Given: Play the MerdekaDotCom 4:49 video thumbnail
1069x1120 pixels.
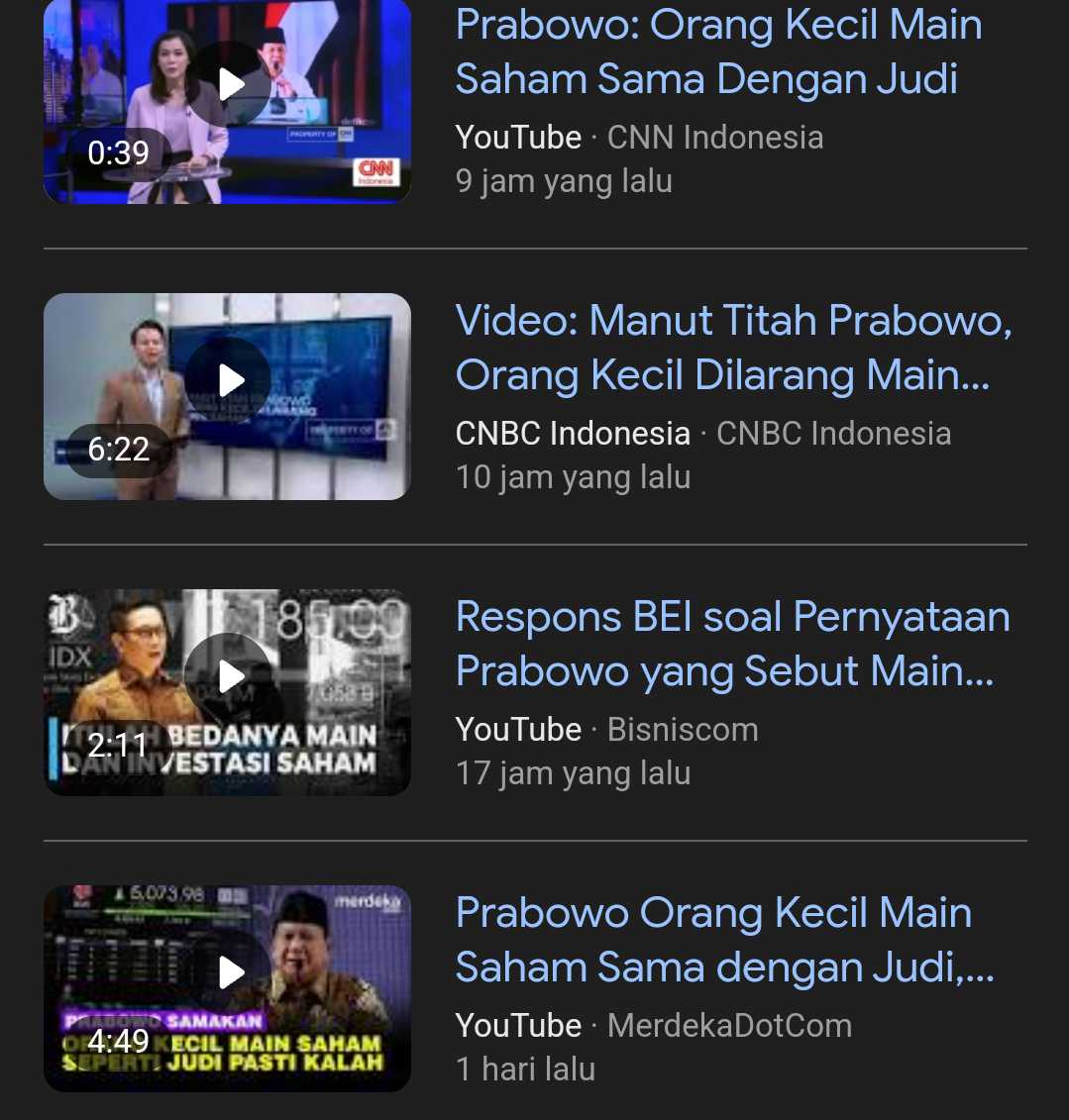Looking at the screenshot, I should 228,986.
